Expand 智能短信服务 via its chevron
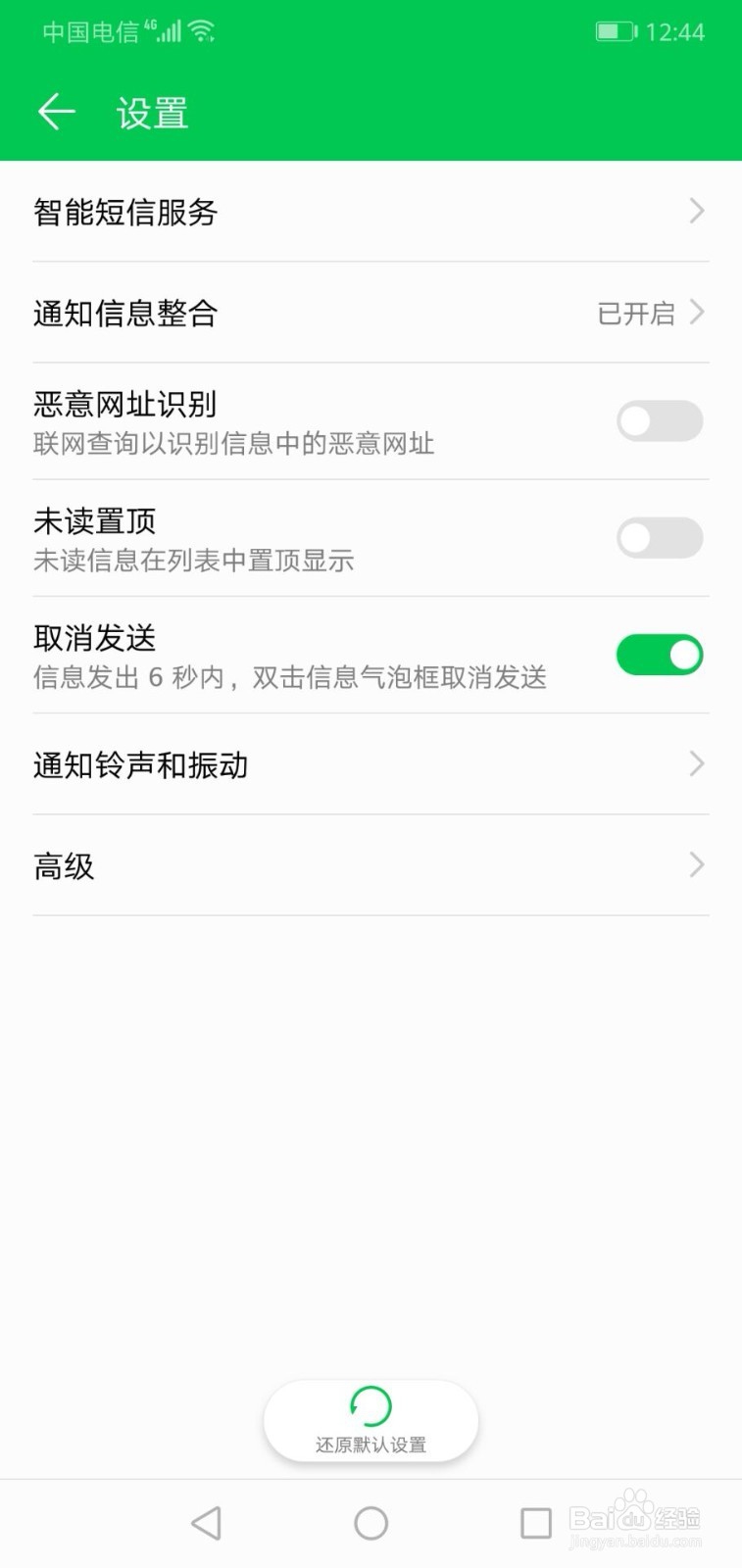The width and height of the screenshot is (742, 1568). [697, 211]
